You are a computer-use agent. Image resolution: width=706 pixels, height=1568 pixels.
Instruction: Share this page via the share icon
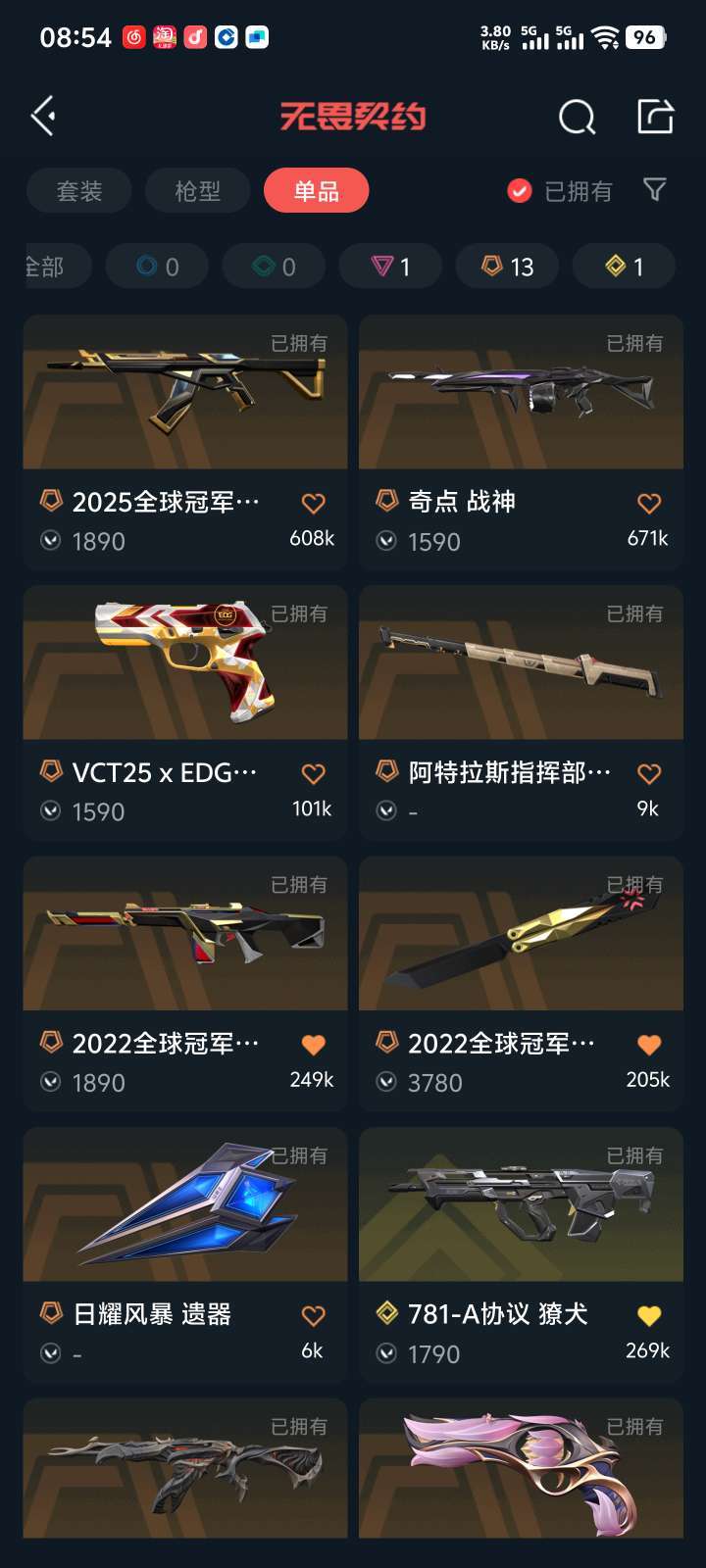655,117
